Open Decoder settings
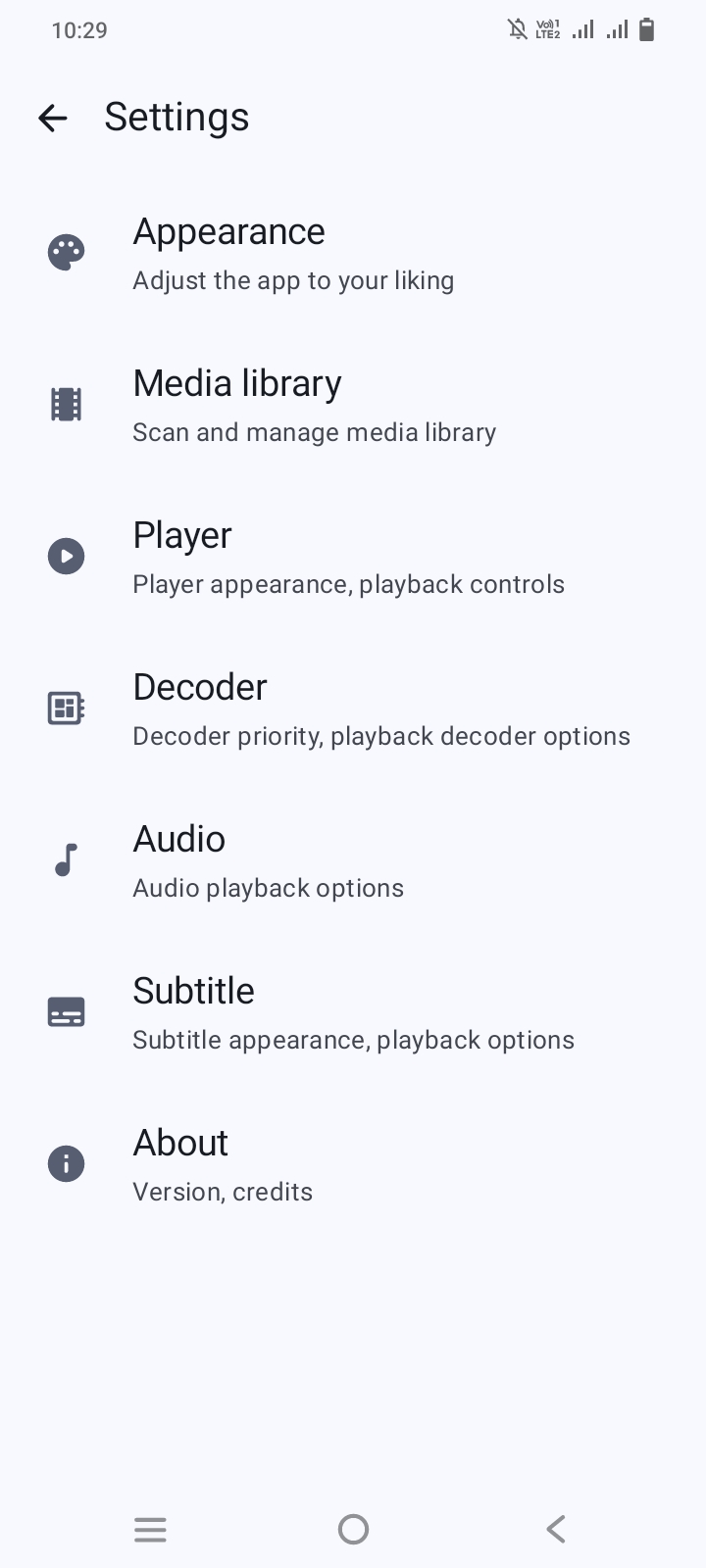The height and width of the screenshot is (1568, 706). point(353,710)
